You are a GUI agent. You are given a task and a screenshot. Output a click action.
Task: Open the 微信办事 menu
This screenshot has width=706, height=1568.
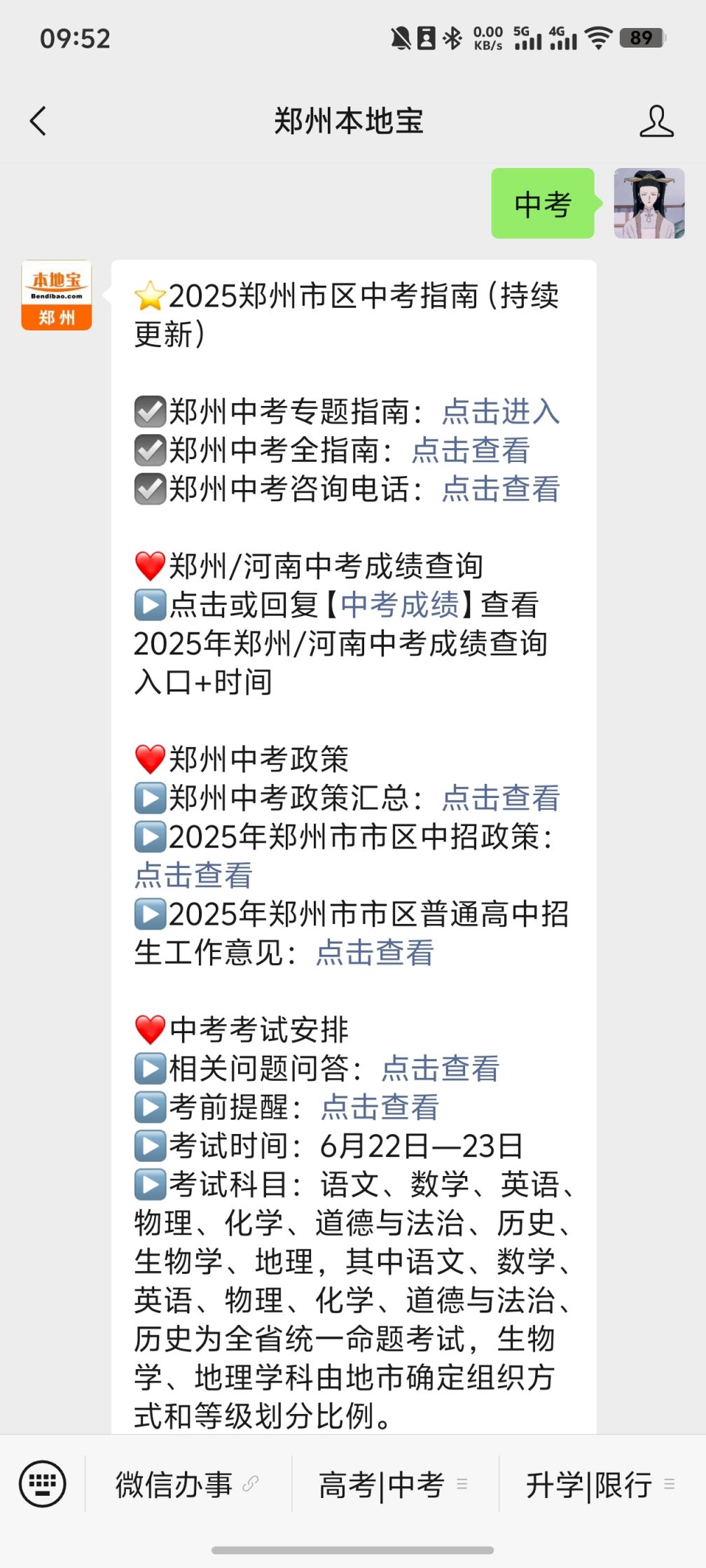pyautogui.click(x=186, y=1484)
